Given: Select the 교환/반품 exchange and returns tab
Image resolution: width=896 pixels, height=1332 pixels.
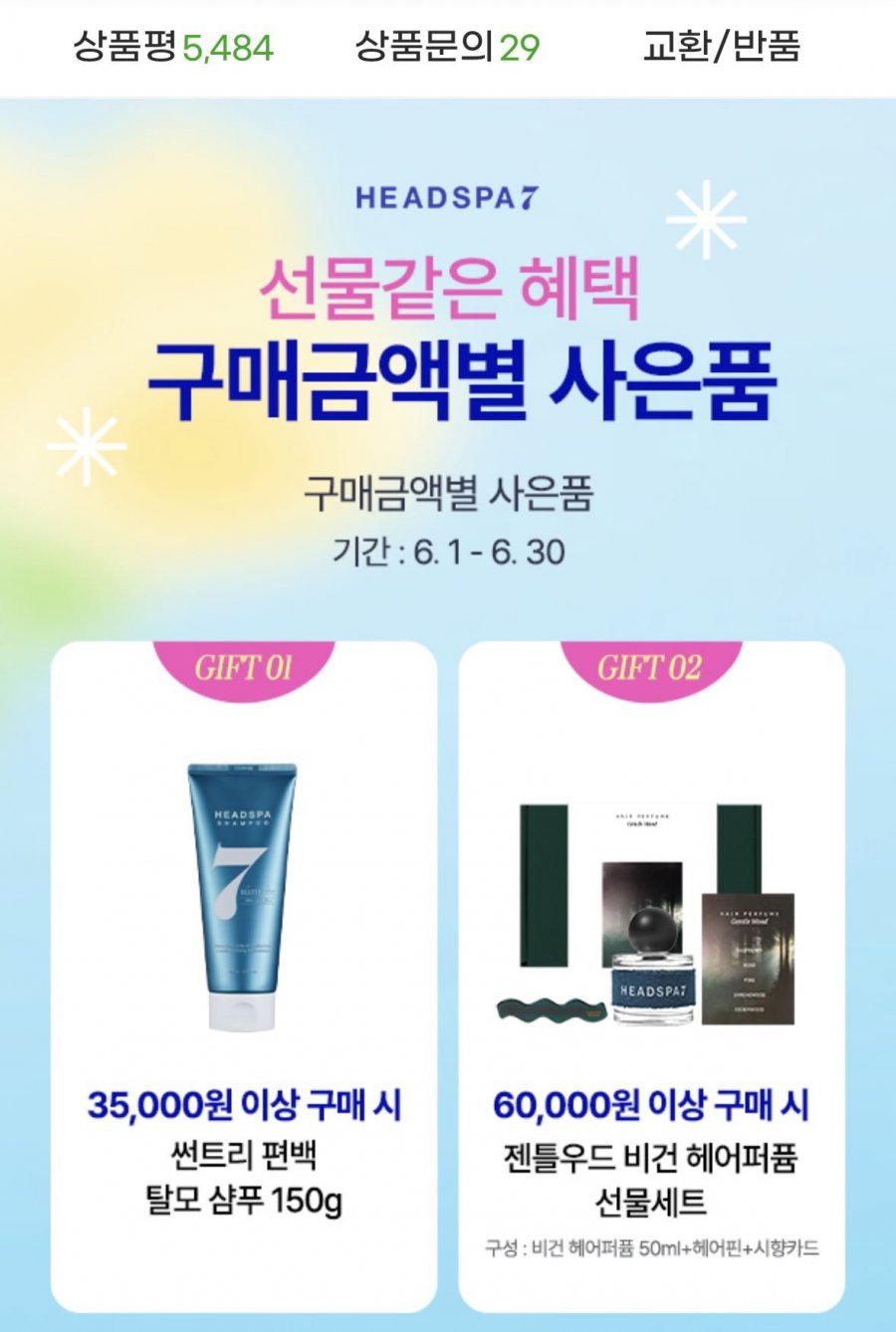Looking at the screenshot, I should pyautogui.click(x=721, y=47).
